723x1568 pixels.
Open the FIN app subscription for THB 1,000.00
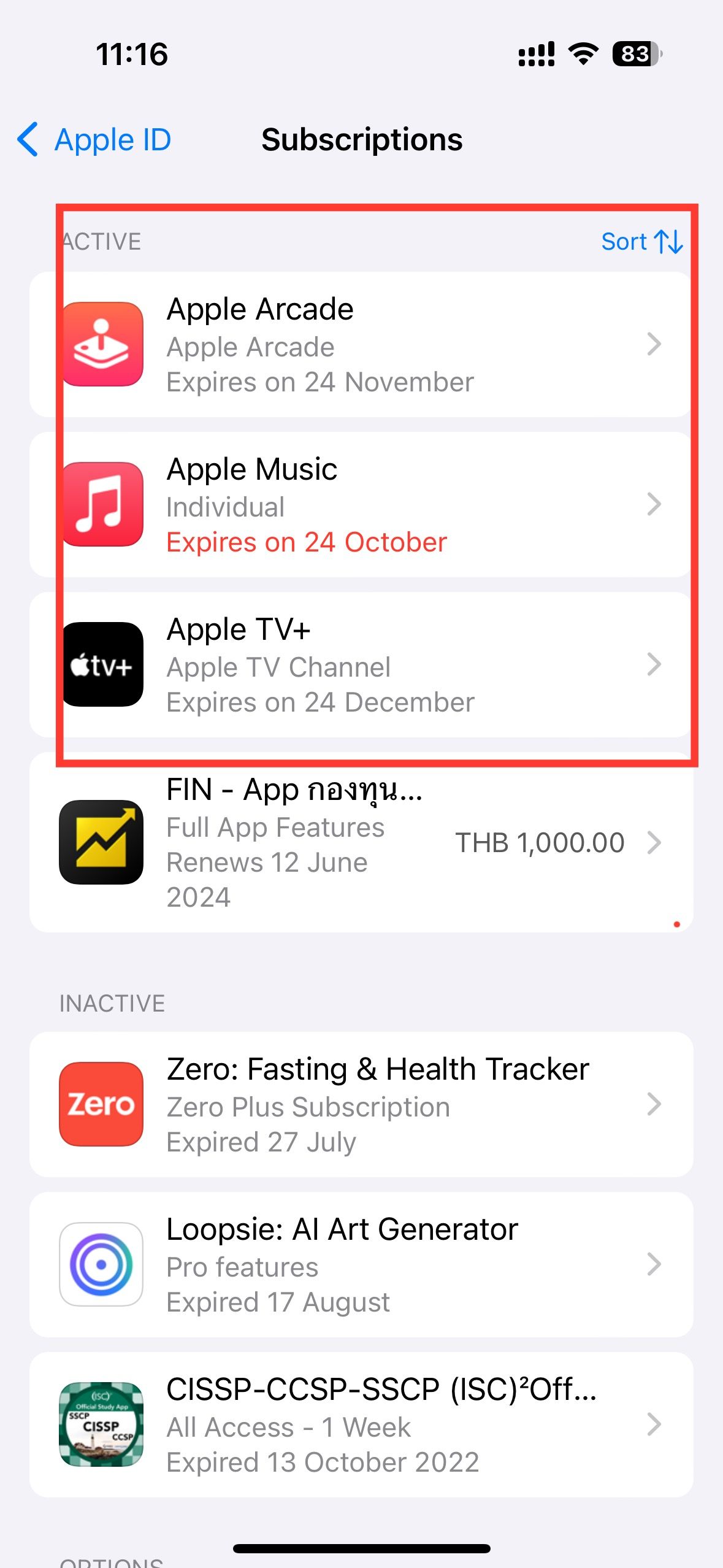pos(361,842)
